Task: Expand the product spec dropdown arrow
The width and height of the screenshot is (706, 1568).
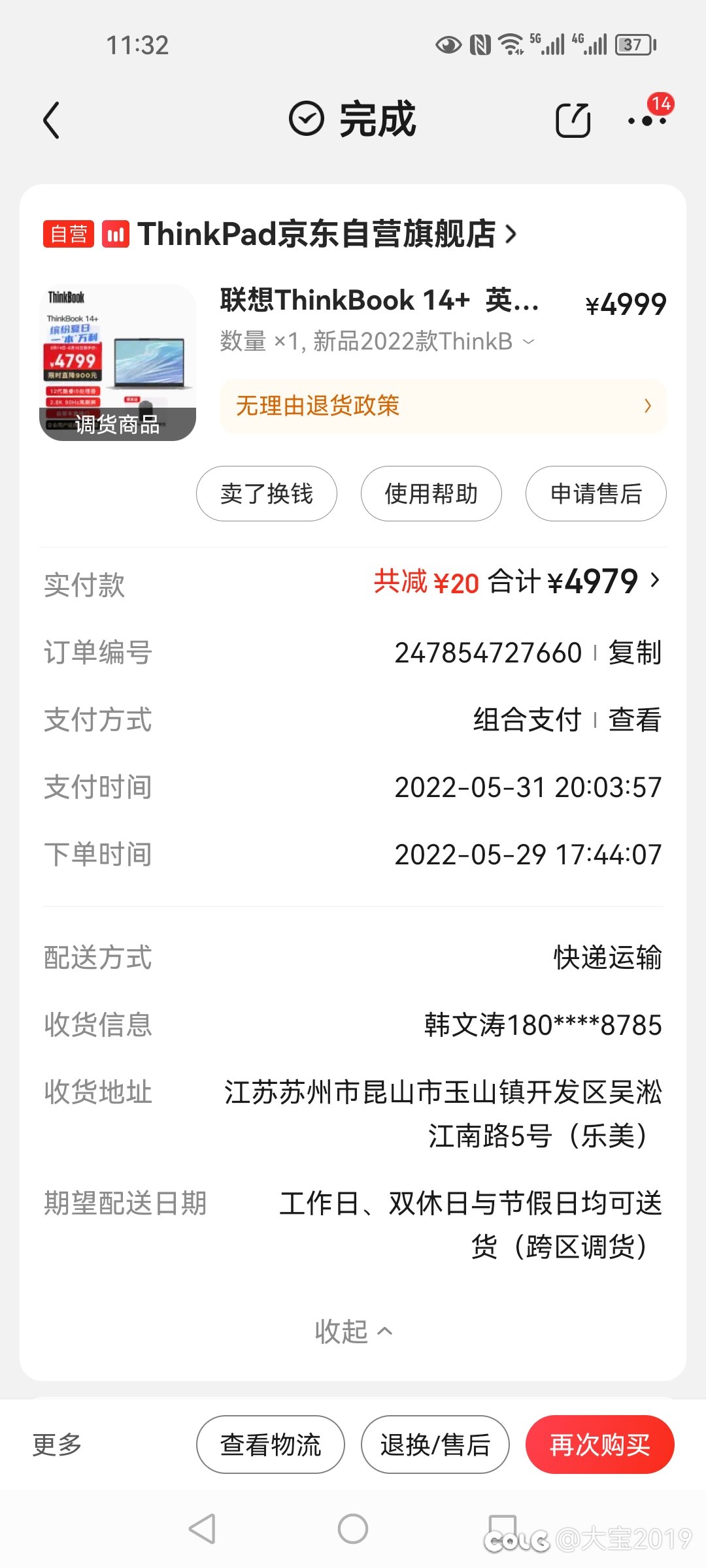Action: (x=529, y=342)
